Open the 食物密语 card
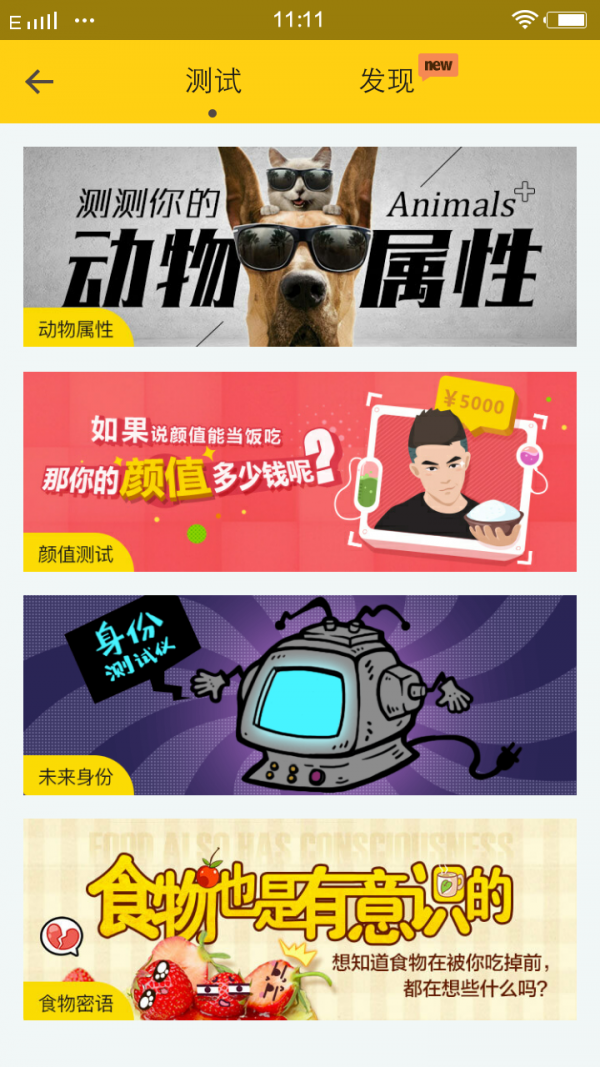Image resolution: width=600 pixels, height=1067 pixels. (300, 919)
